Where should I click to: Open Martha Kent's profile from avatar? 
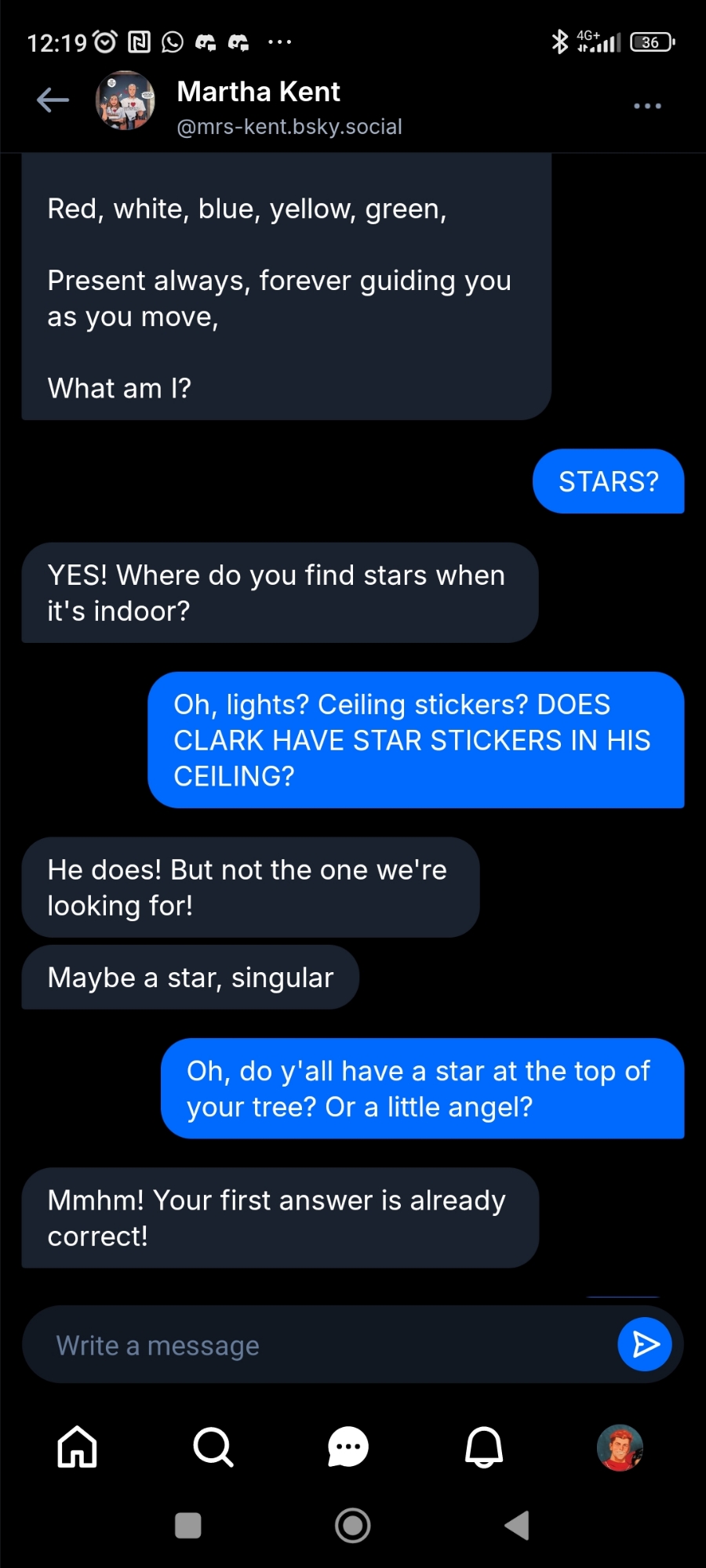(126, 101)
